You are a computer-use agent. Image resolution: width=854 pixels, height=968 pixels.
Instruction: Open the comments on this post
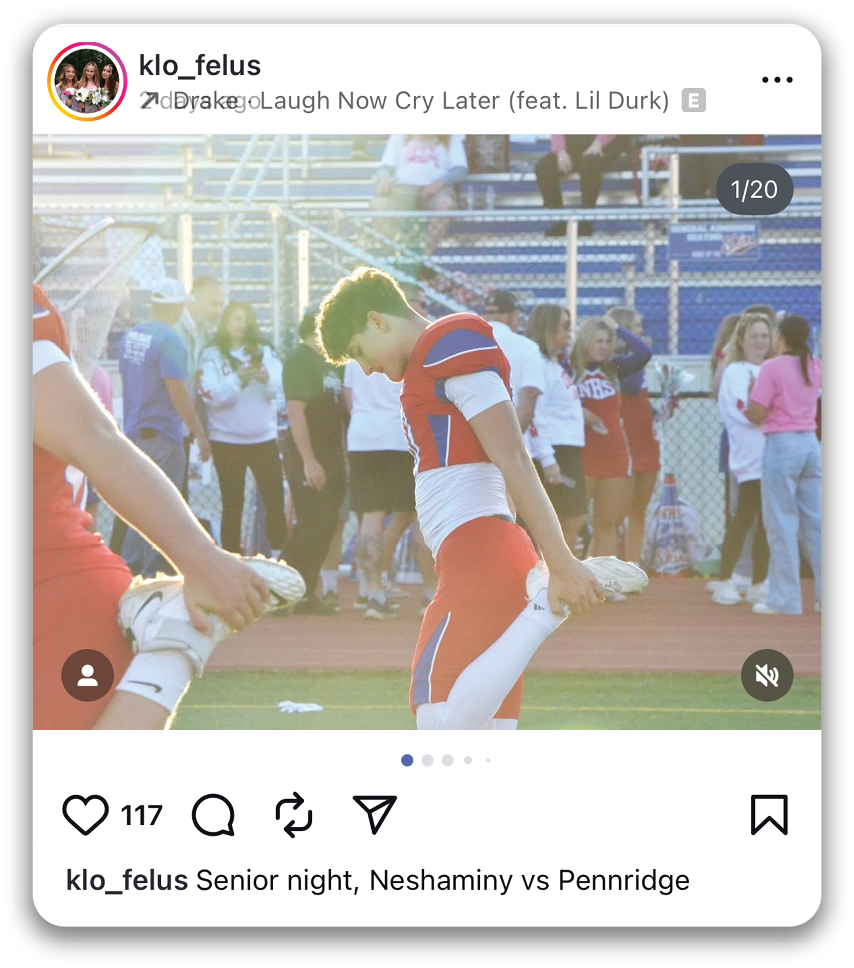[x=213, y=816]
